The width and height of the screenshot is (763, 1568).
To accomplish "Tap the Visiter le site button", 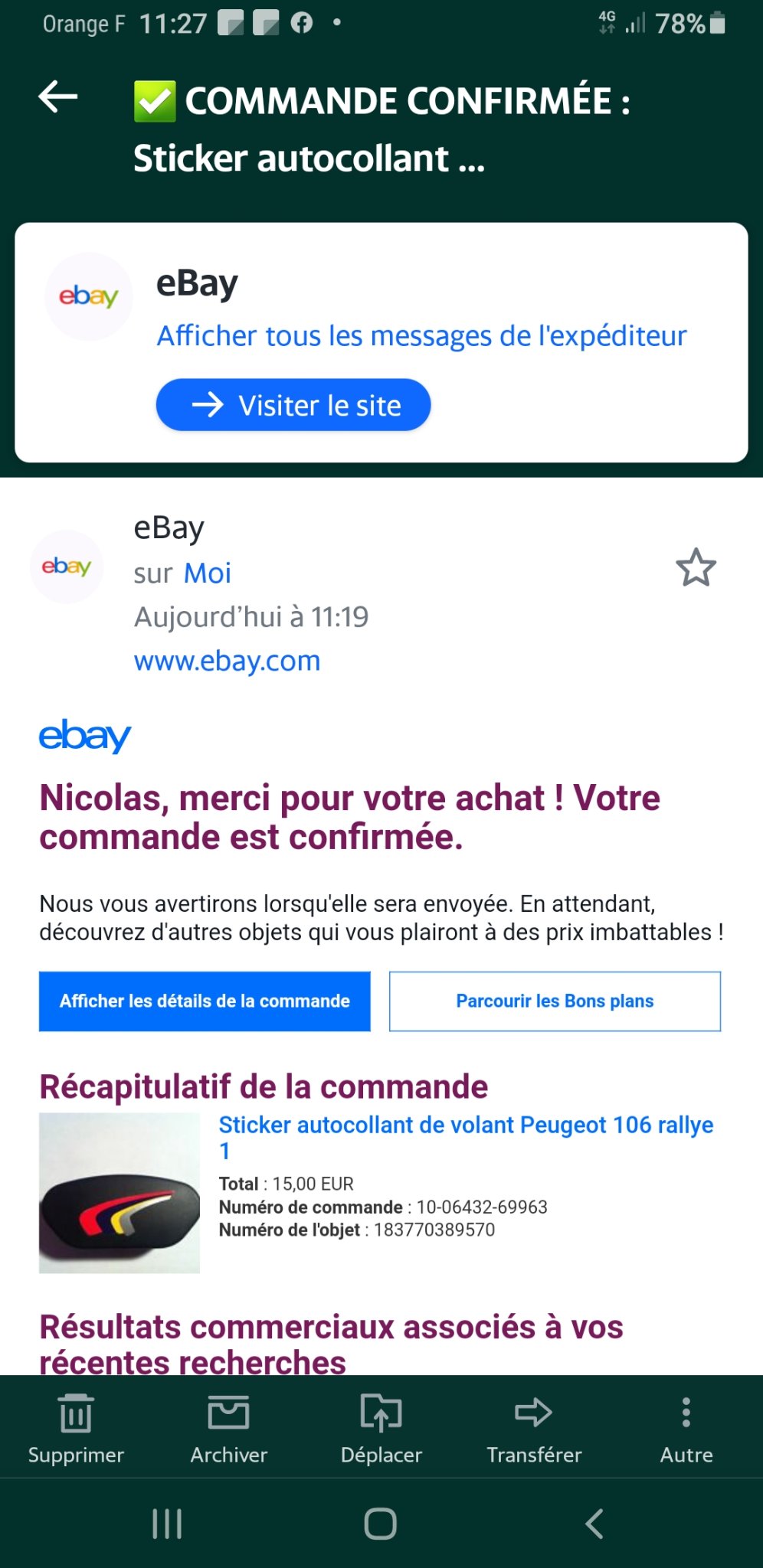I will (x=293, y=405).
